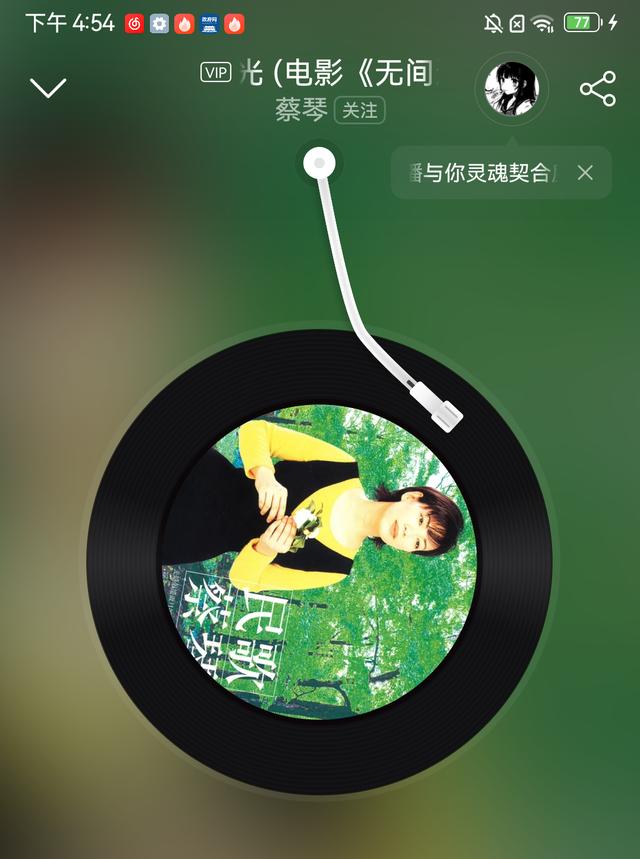This screenshot has width=640, height=859.
Task: Open the artist page for 蔡琴
Action: (301, 110)
